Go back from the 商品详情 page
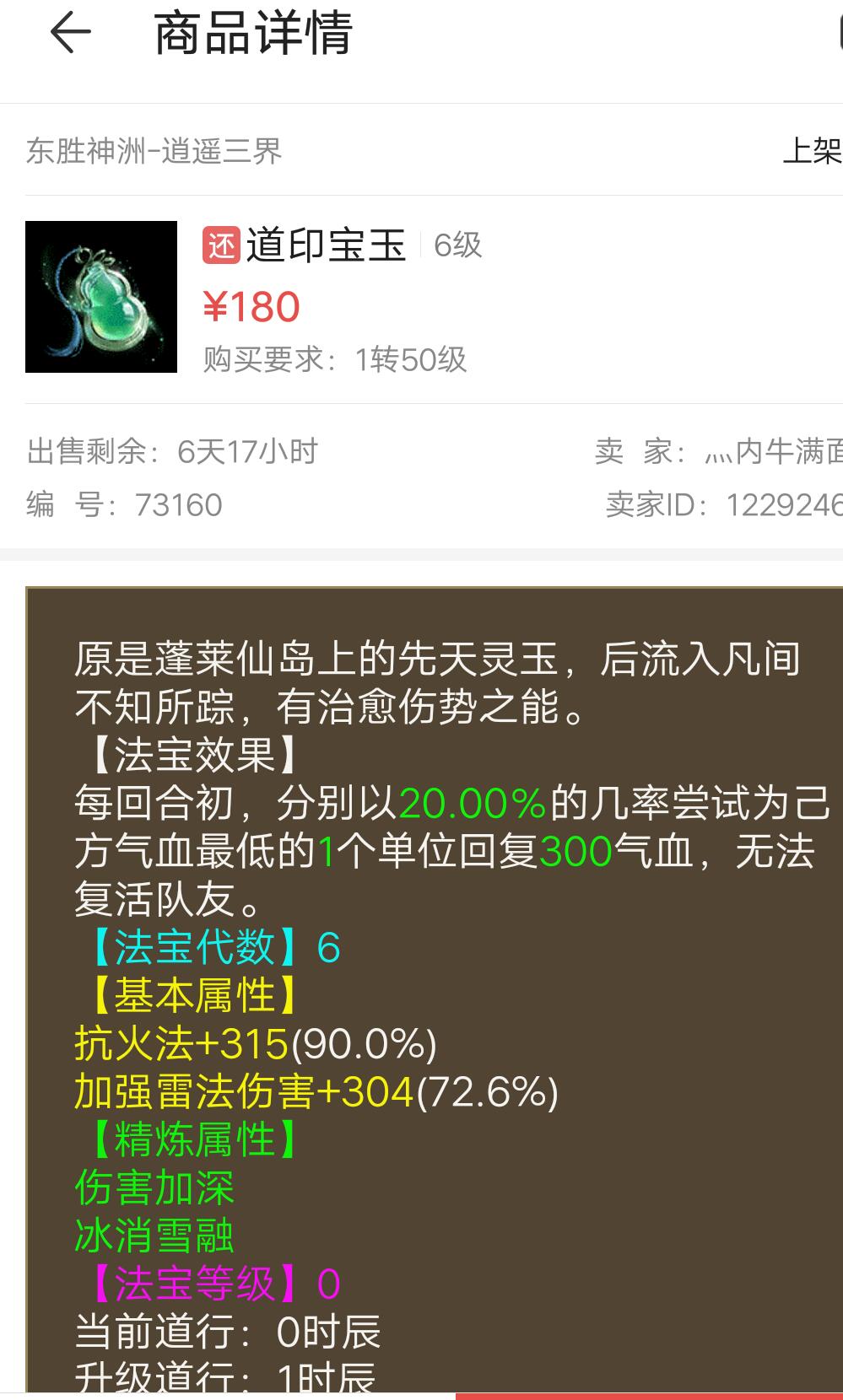Viewport: 843px width, 1400px height. 70,34
